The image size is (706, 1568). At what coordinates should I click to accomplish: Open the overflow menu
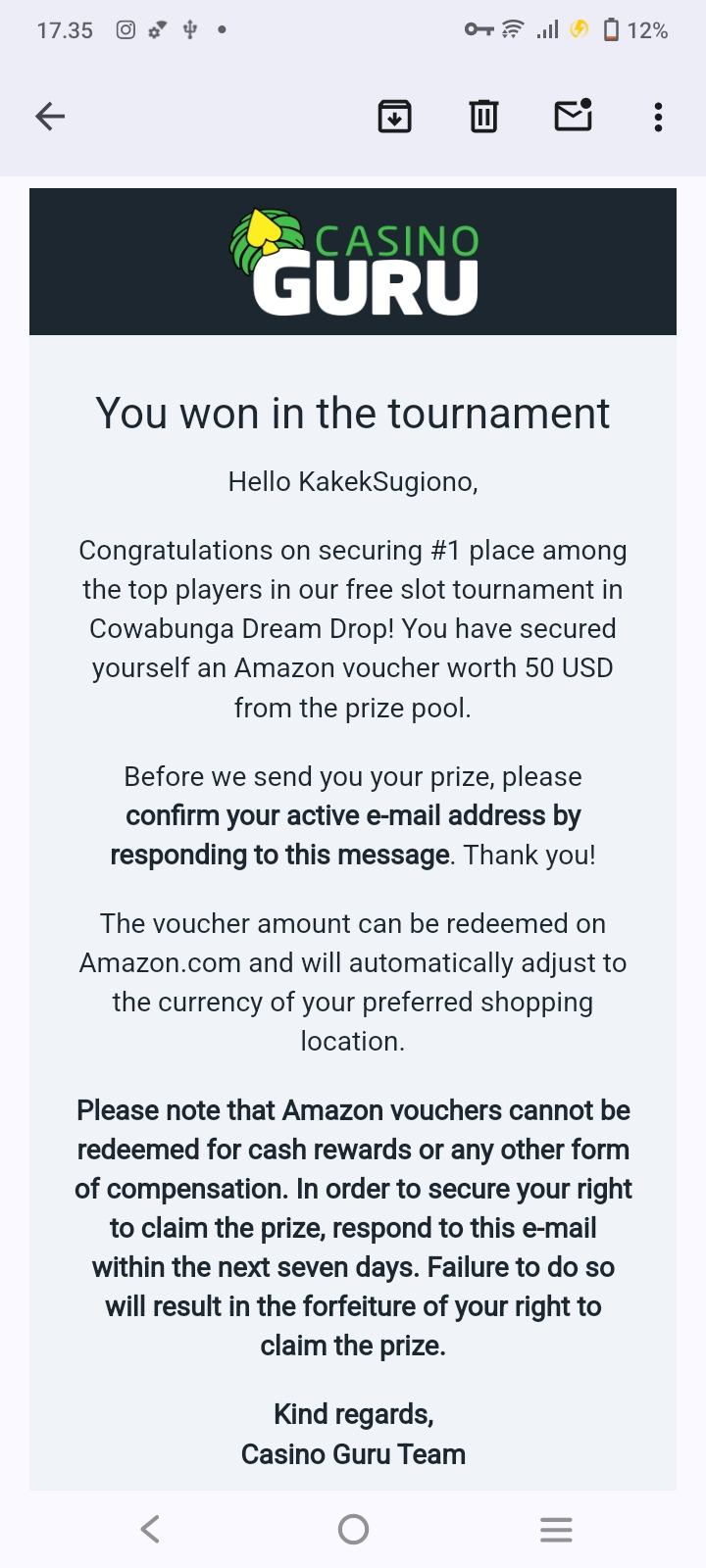(x=658, y=117)
